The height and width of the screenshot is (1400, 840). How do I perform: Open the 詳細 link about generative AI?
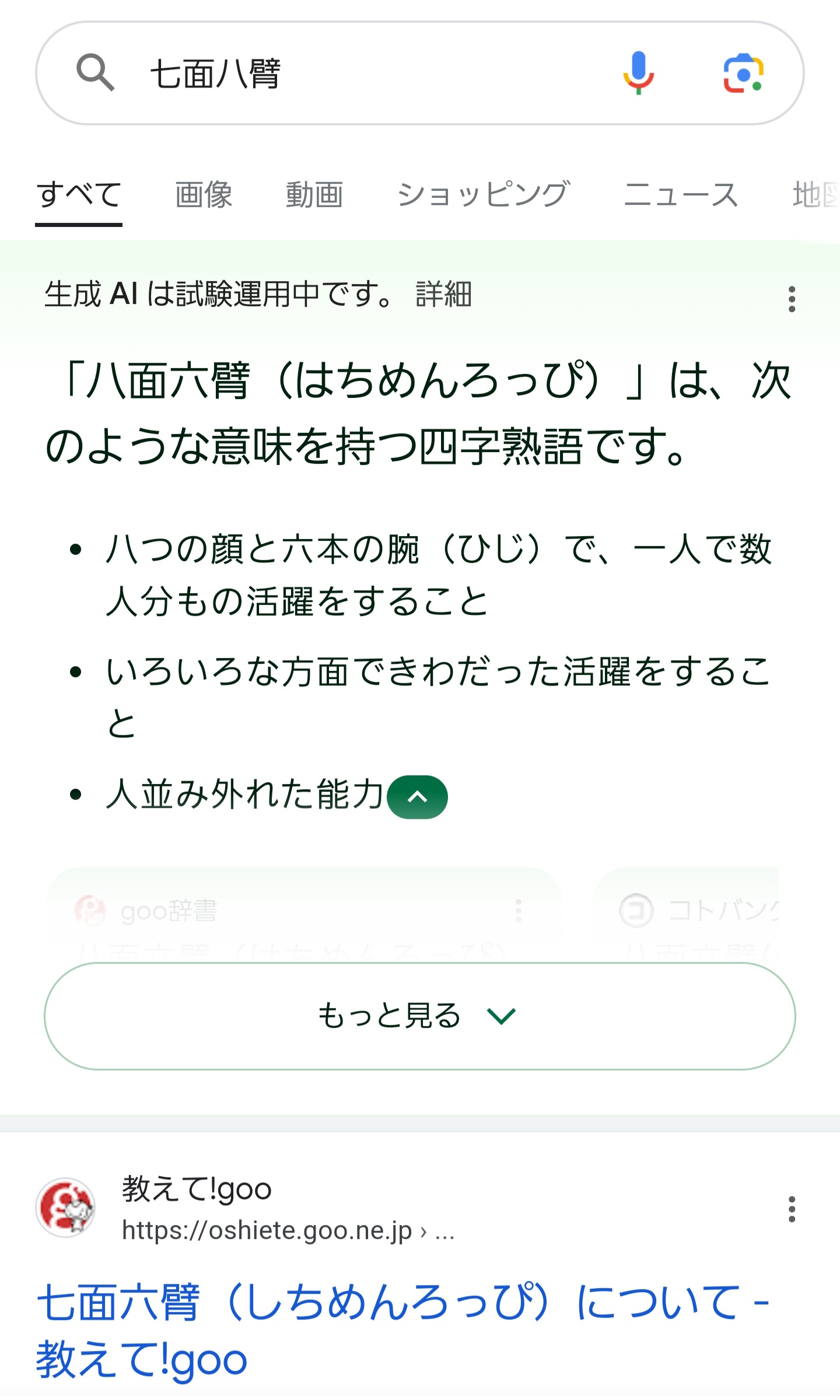click(443, 294)
